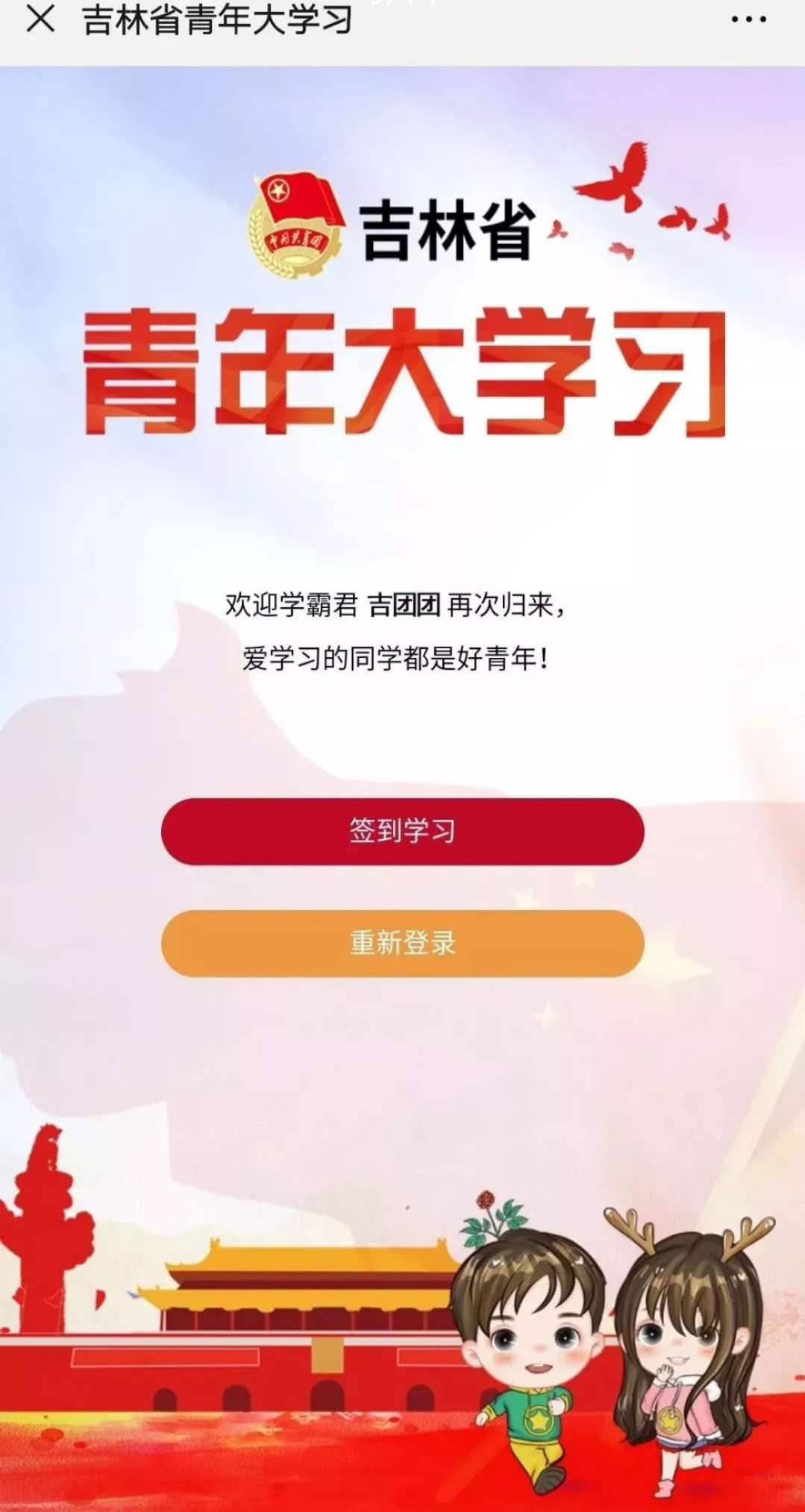Select 重新登录 to log in again

click(x=402, y=943)
